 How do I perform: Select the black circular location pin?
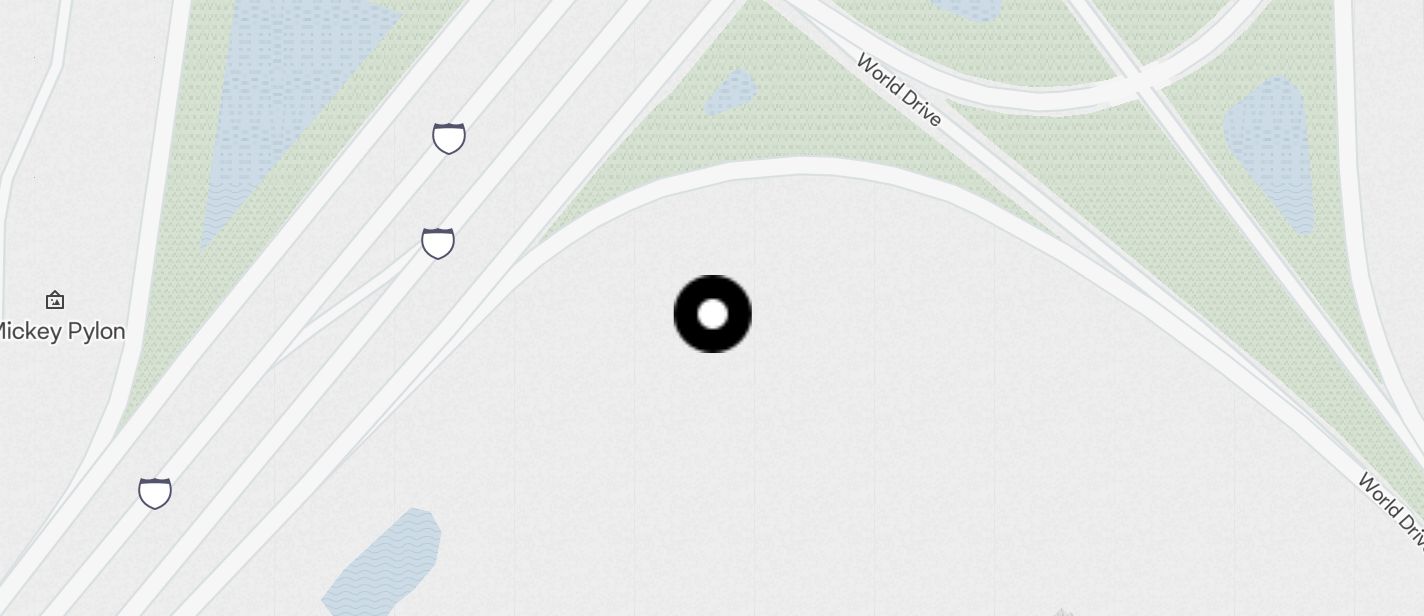click(712, 314)
